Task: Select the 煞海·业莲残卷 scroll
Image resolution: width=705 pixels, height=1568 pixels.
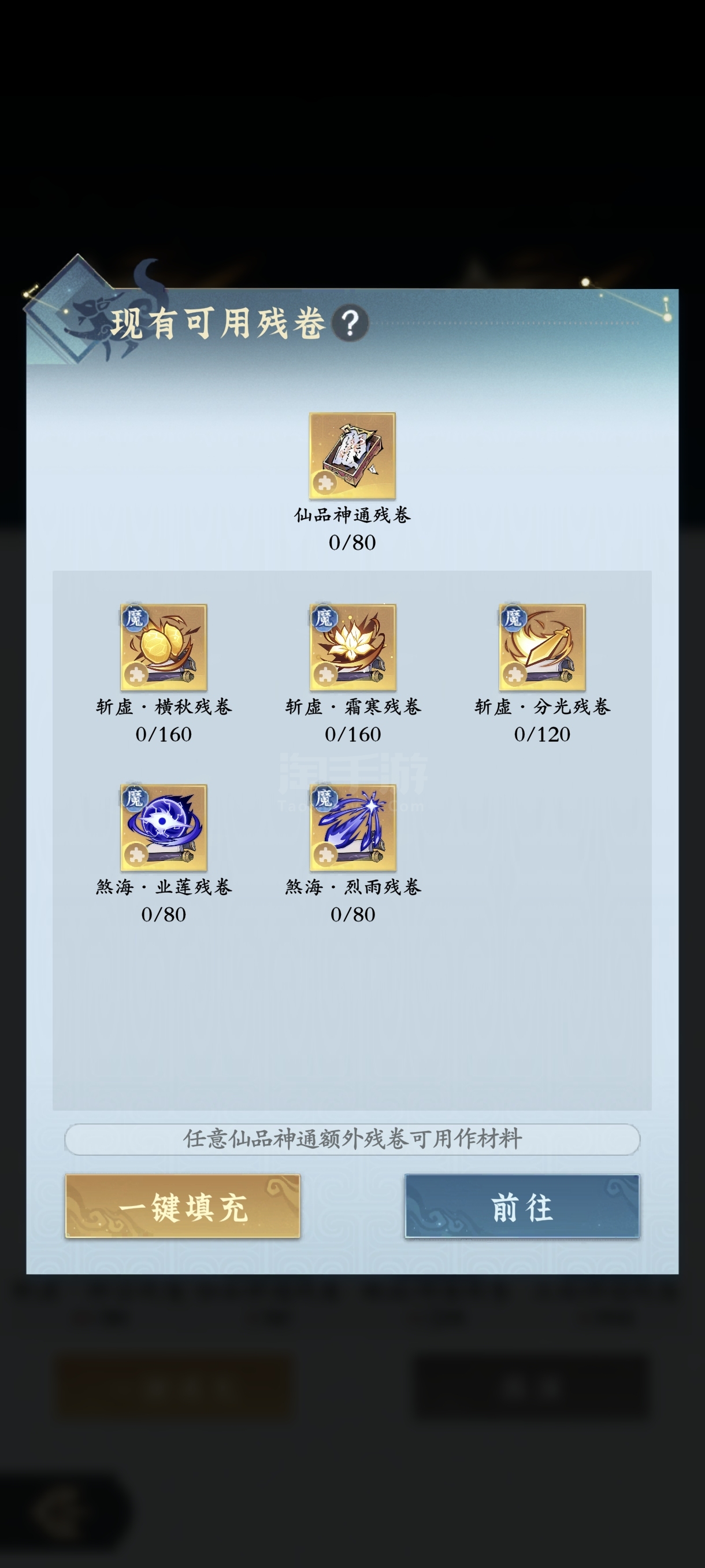Action: [164, 827]
